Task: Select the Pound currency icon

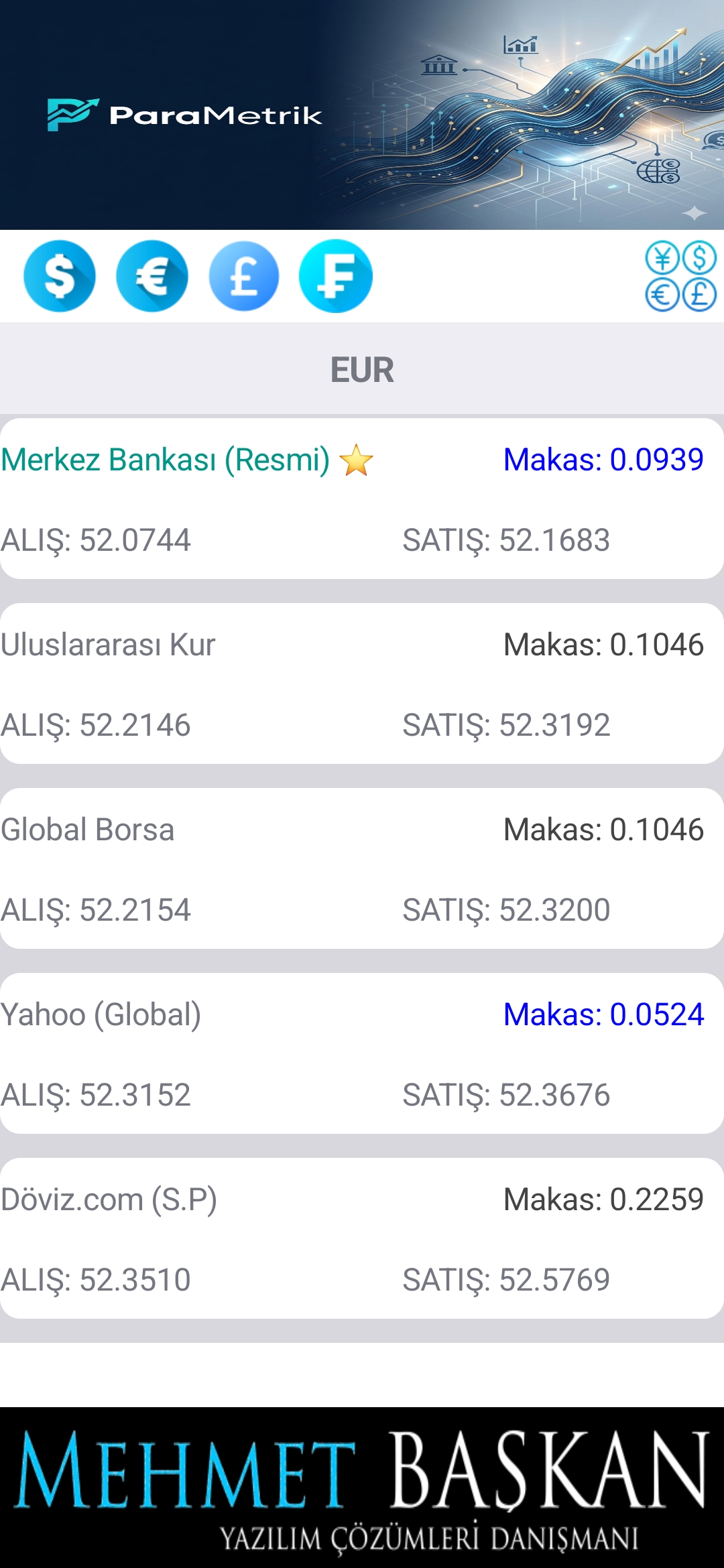Action: point(245,276)
